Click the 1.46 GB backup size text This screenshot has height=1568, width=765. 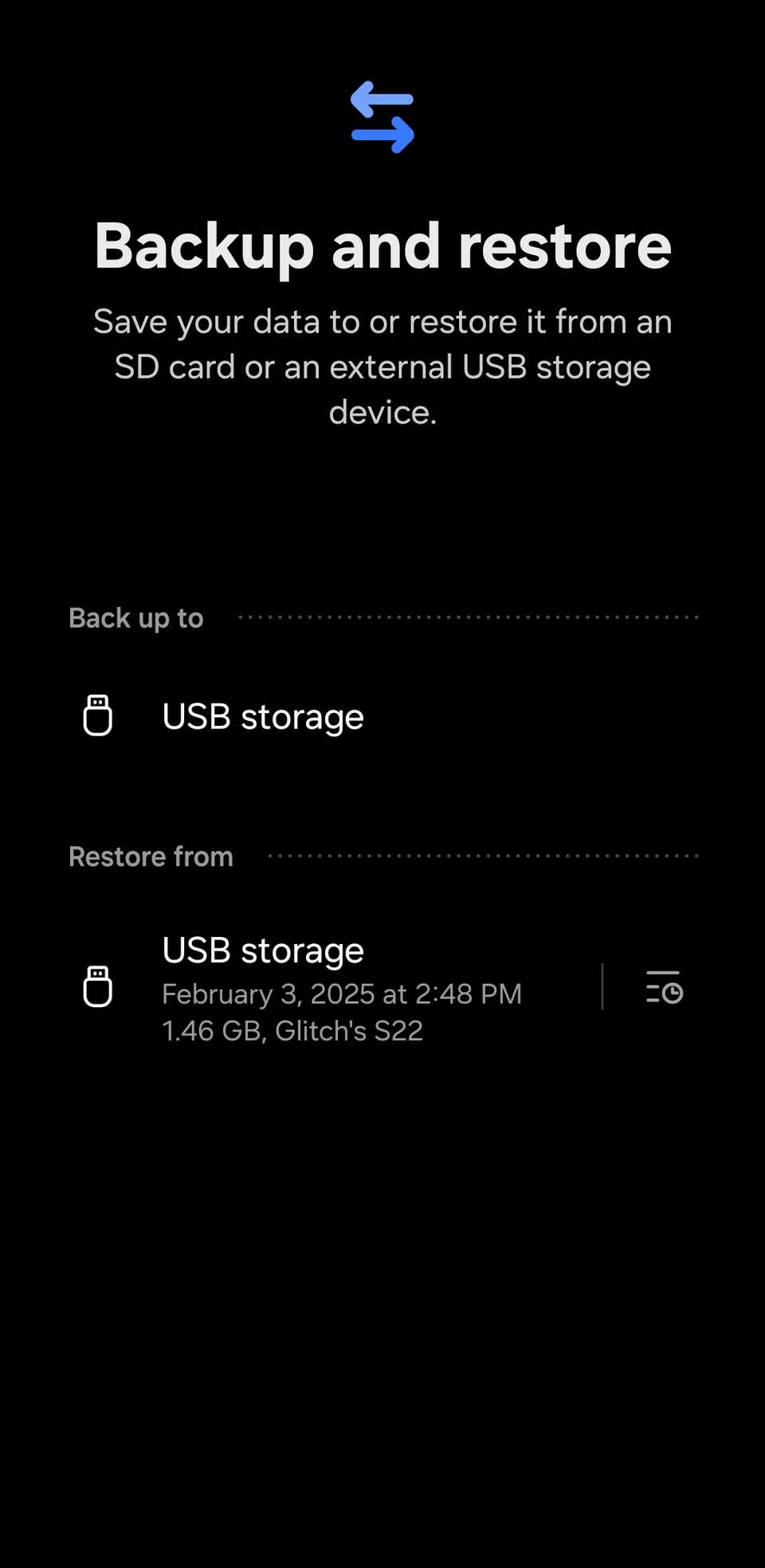point(292,1030)
